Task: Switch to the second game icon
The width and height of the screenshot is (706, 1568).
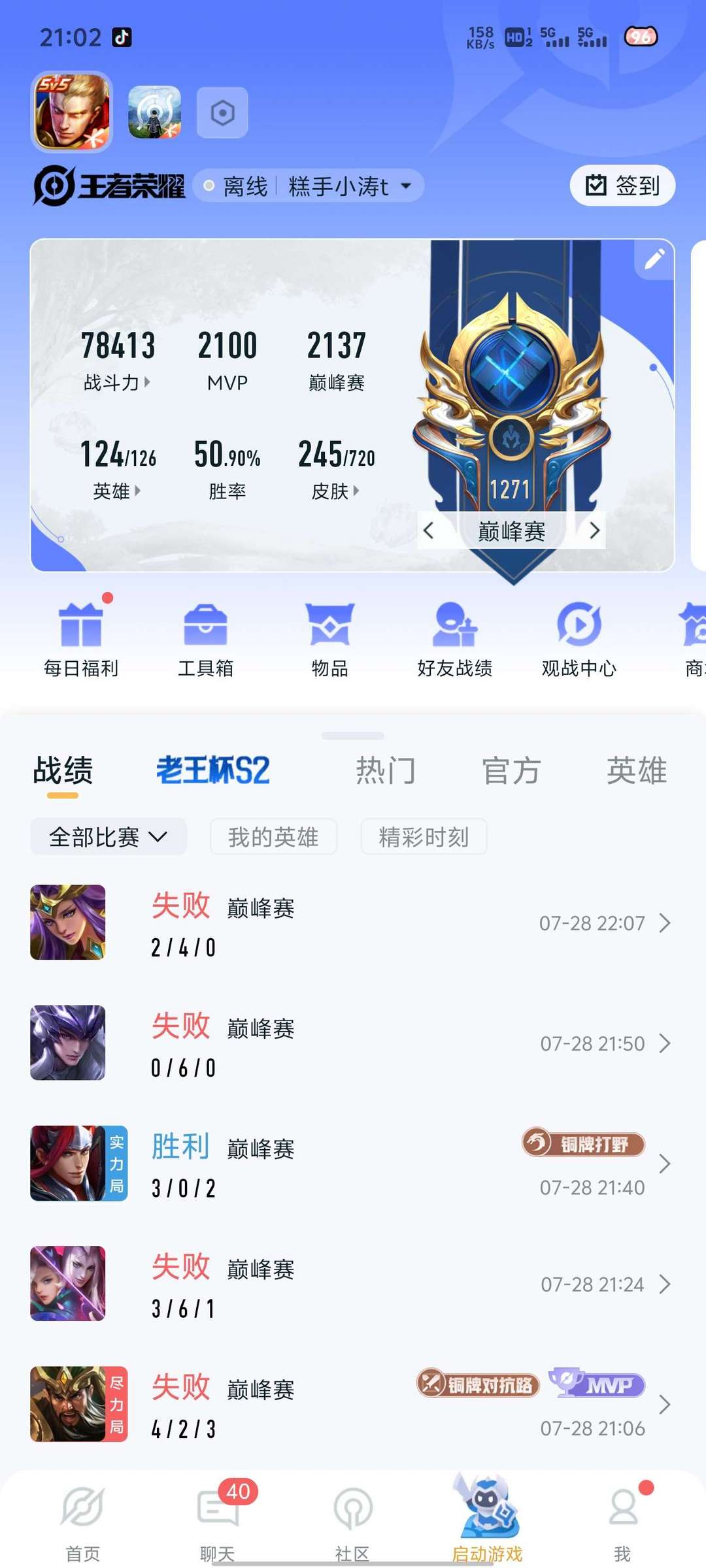Action: coord(154,112)
